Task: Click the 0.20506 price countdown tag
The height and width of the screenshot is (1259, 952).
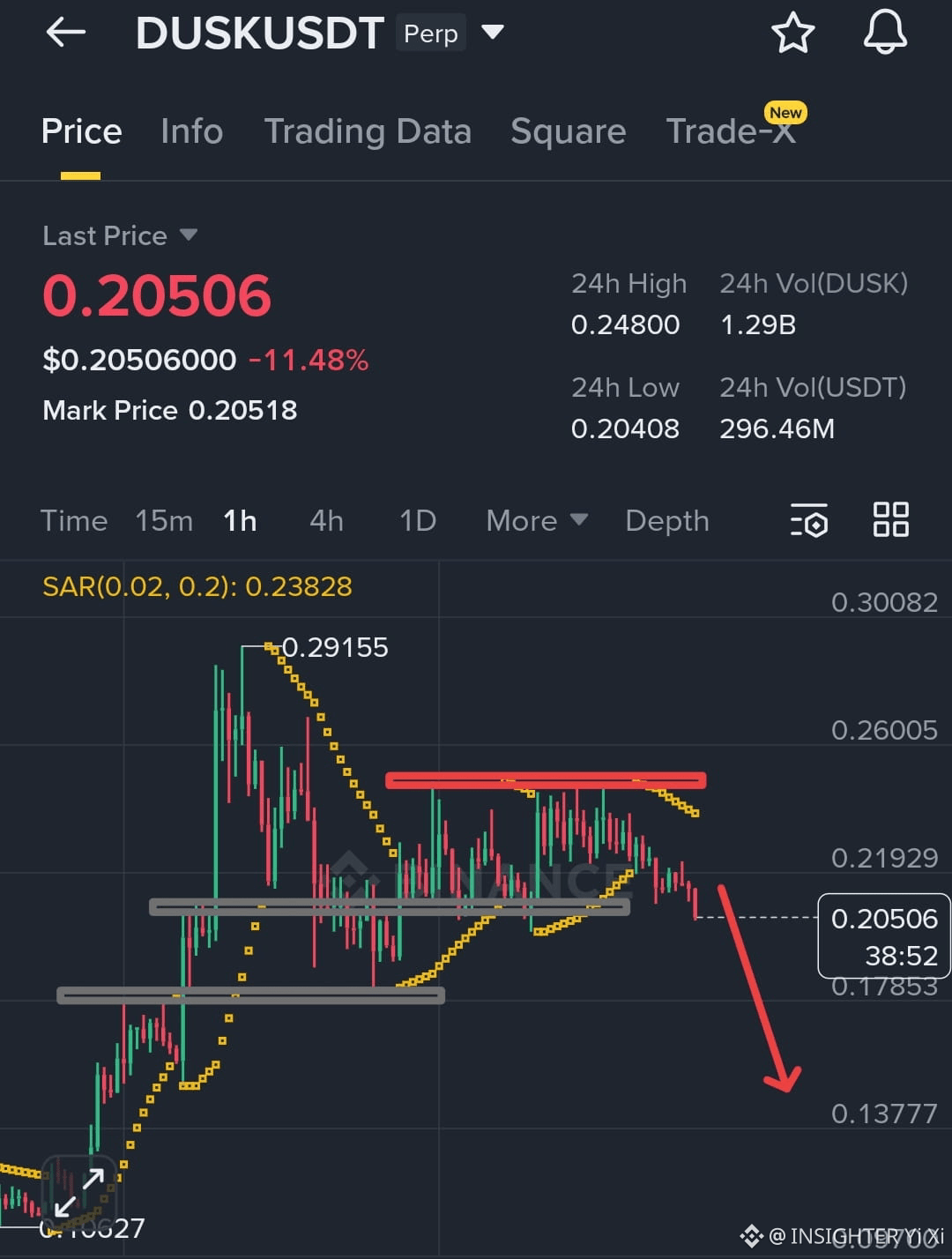Action: (x=884, y=935)
